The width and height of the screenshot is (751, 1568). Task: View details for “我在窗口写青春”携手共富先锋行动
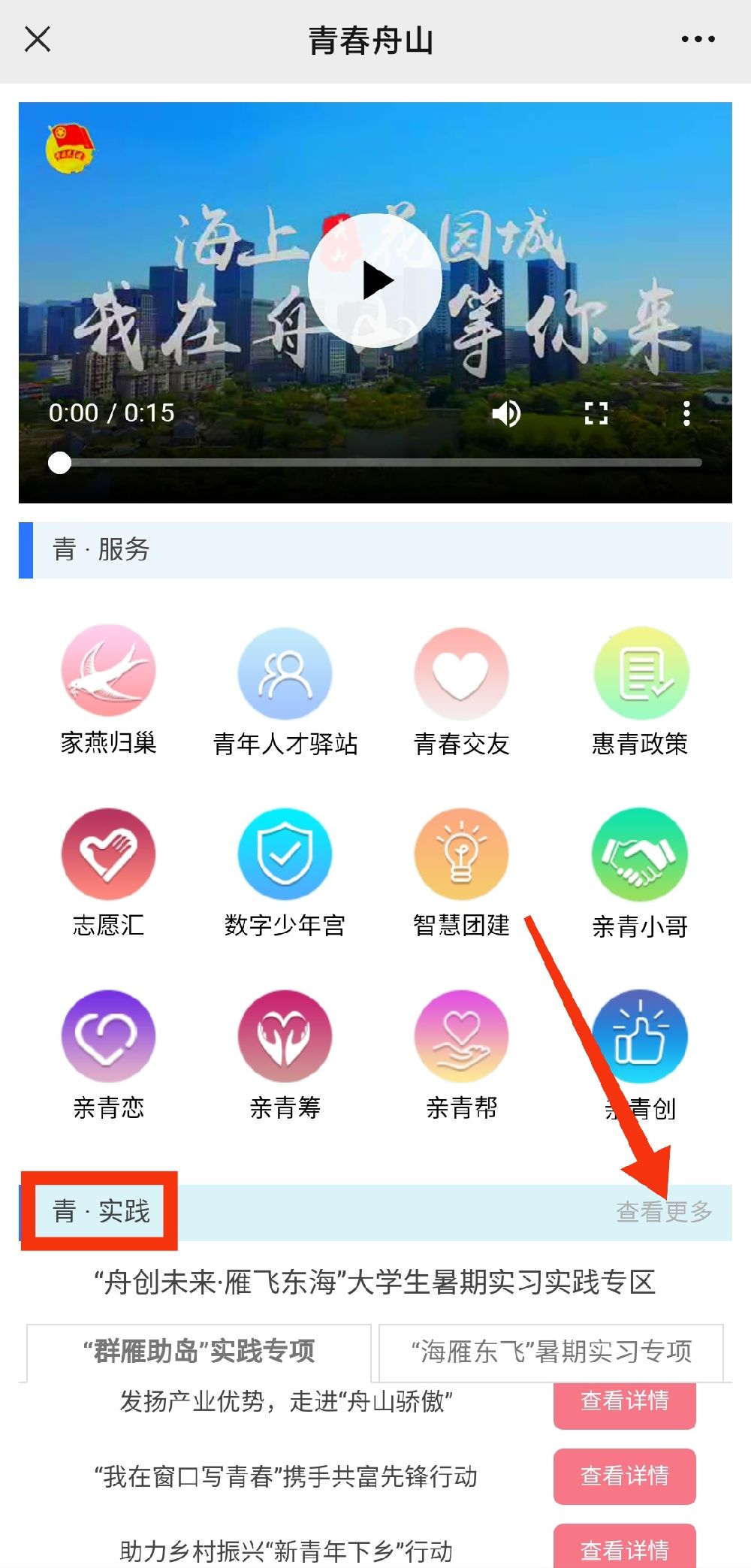[624, 1476]
